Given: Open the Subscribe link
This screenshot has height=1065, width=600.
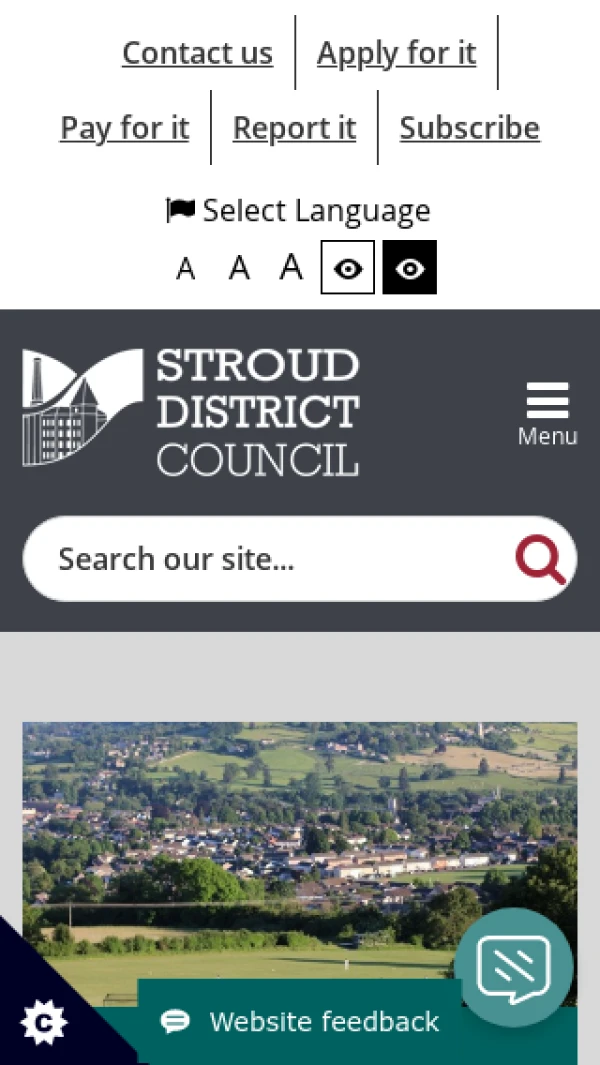Looking at the screenshot, I should coord(469,128).
